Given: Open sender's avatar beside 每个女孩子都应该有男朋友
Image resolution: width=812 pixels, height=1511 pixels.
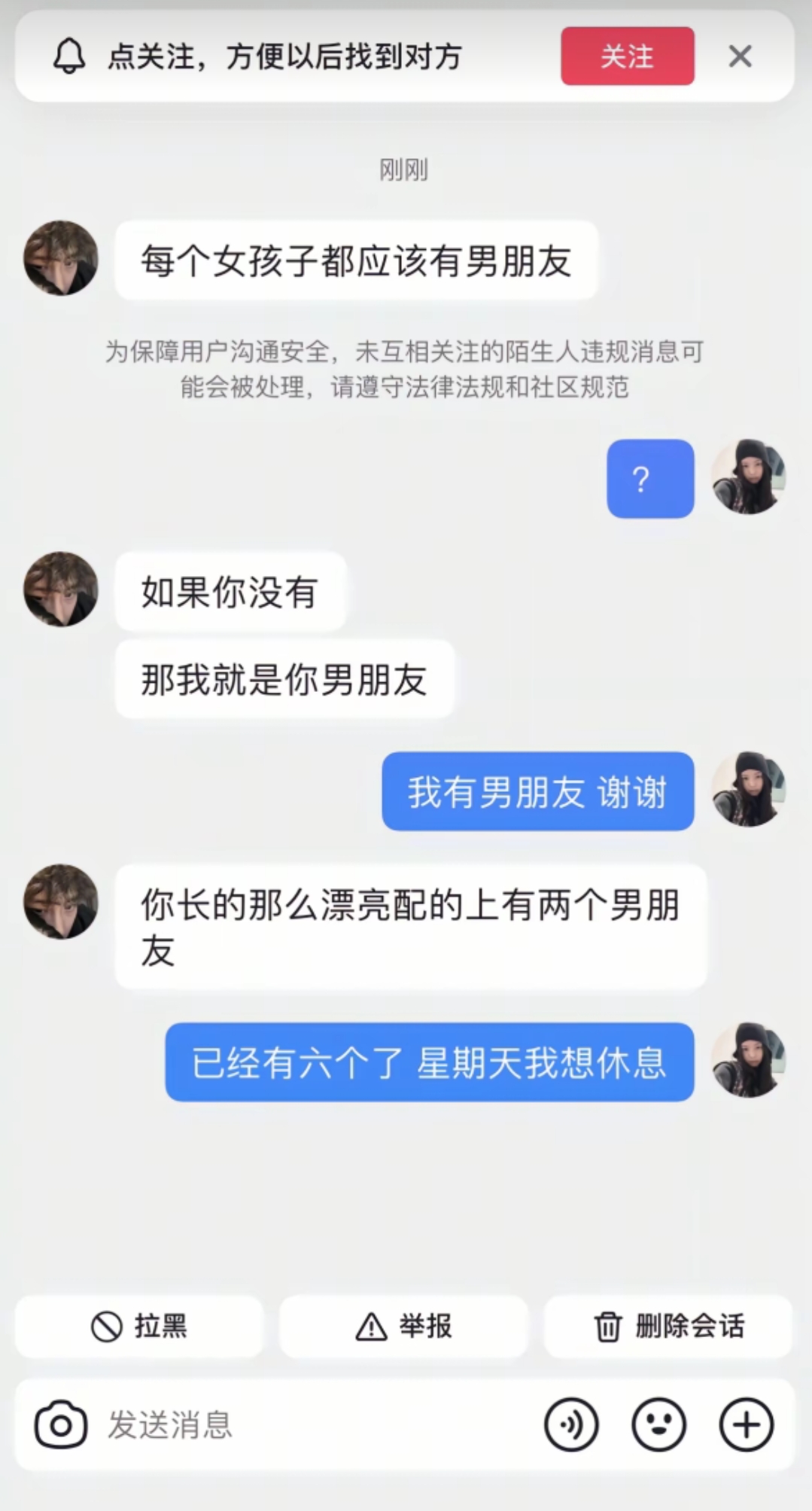Looking at the screenshot, I should (61, 257).
